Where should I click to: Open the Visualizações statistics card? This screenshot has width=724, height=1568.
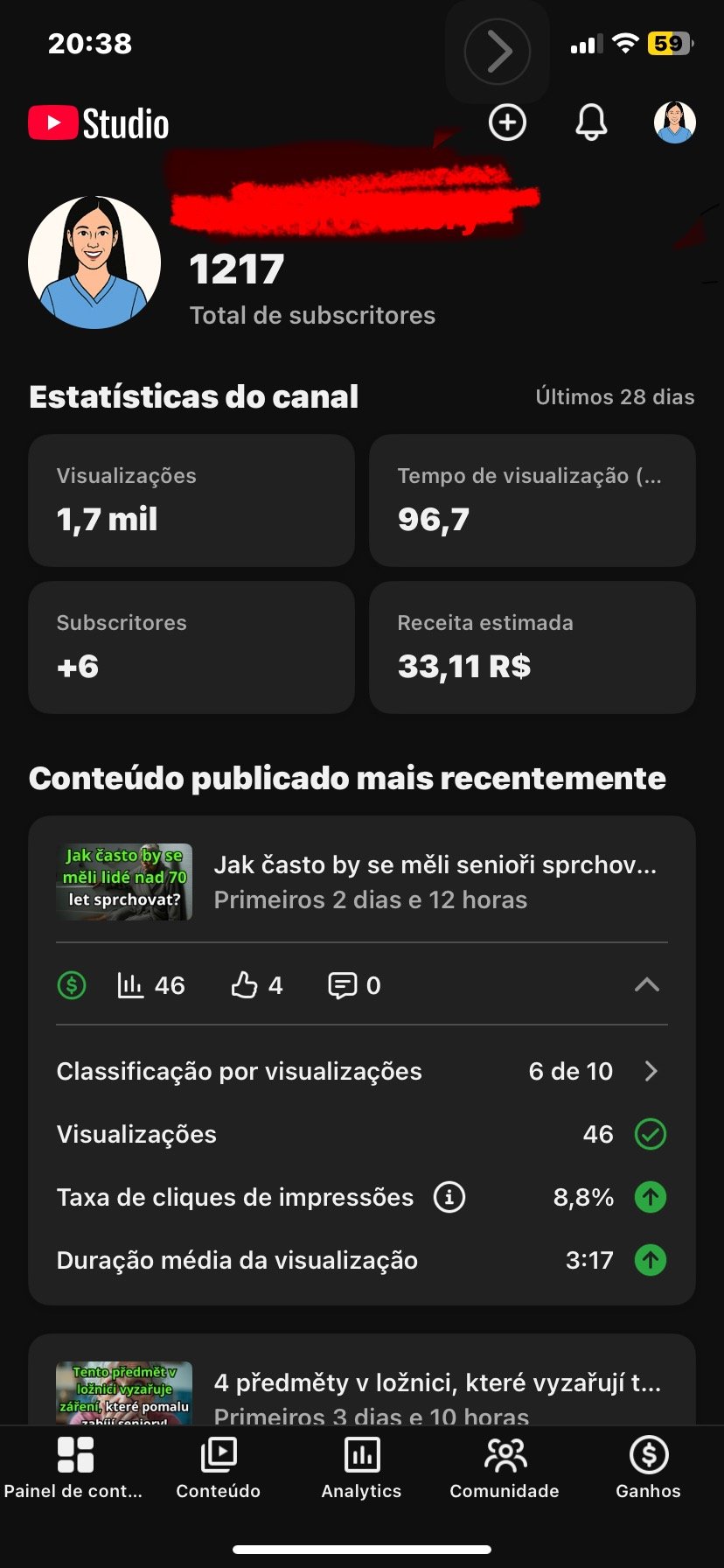[x=191, y=500]
